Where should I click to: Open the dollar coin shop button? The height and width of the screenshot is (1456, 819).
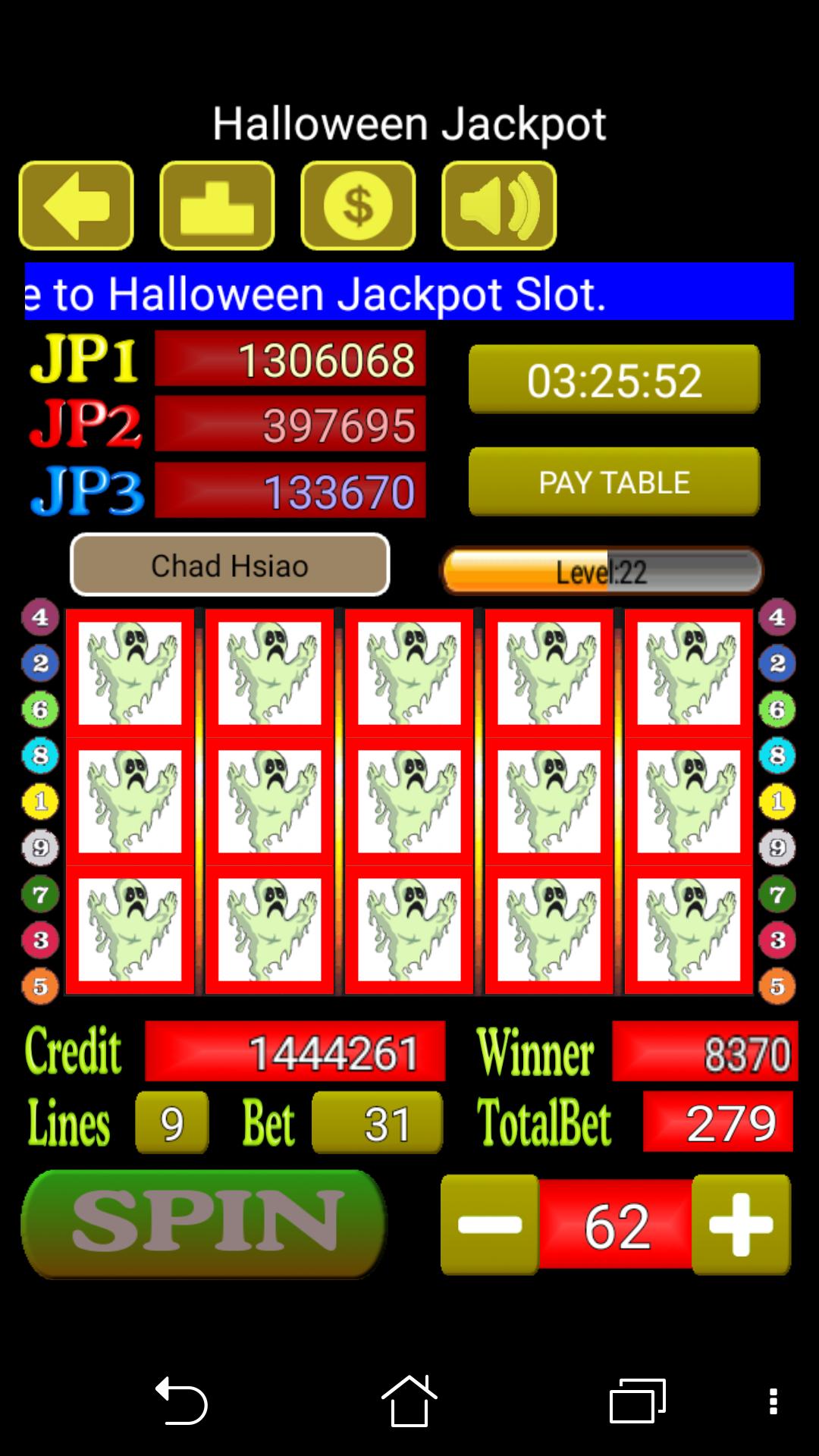358,206
